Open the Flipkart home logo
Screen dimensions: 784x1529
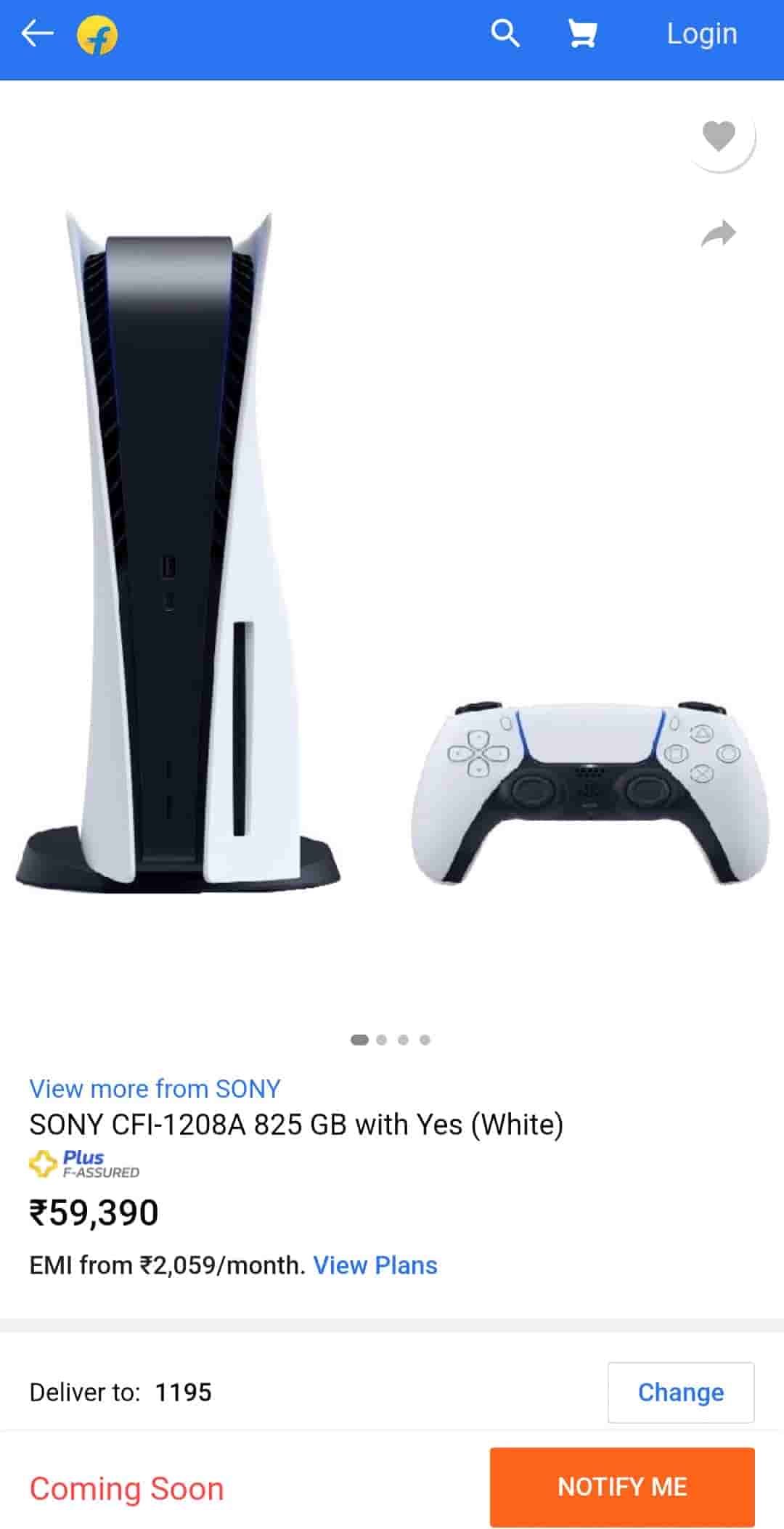point(97,36)
